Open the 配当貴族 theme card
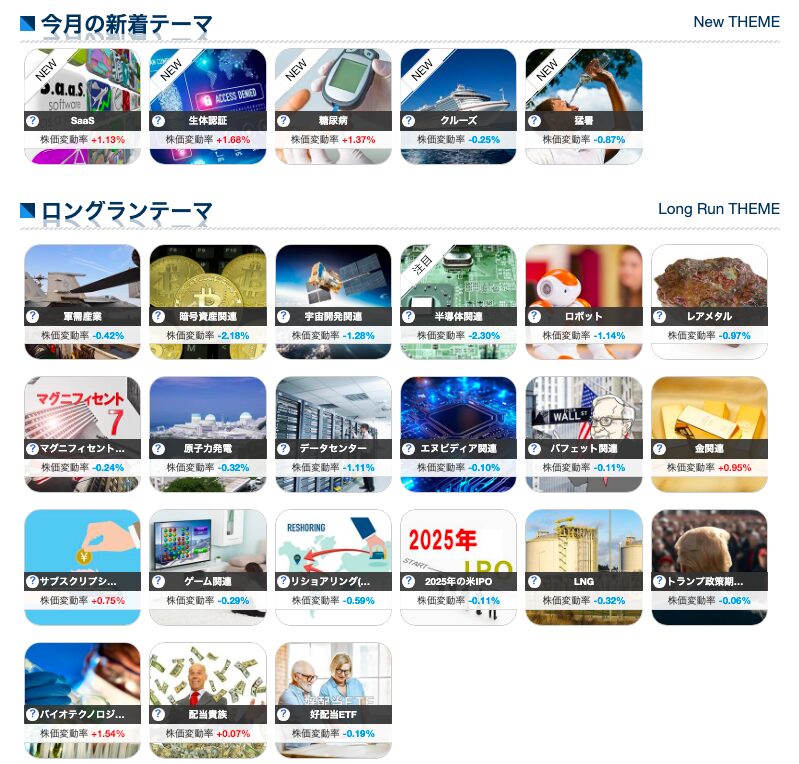This screenshot has width=799, height=764. click(207, 699)
